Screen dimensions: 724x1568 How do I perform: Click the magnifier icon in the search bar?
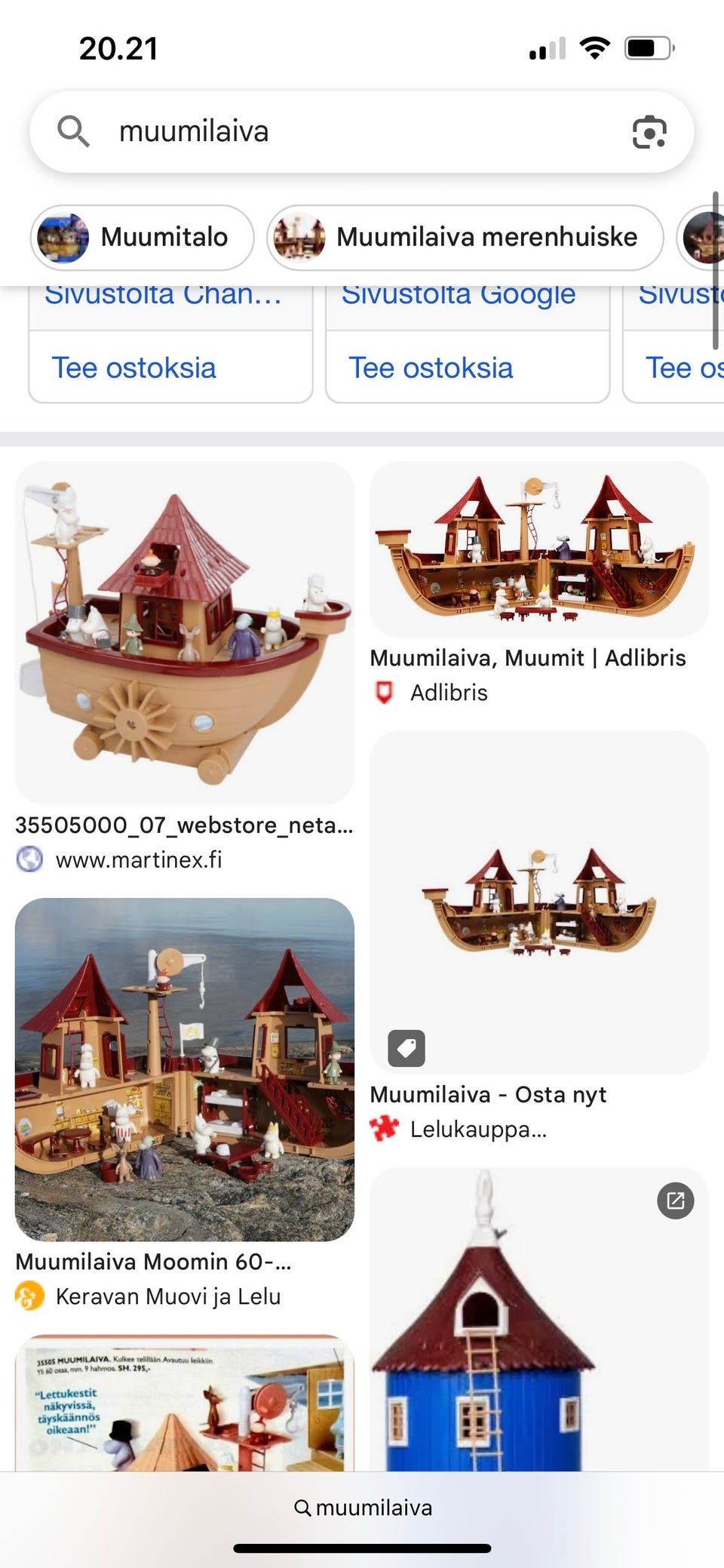pos(72,131)
